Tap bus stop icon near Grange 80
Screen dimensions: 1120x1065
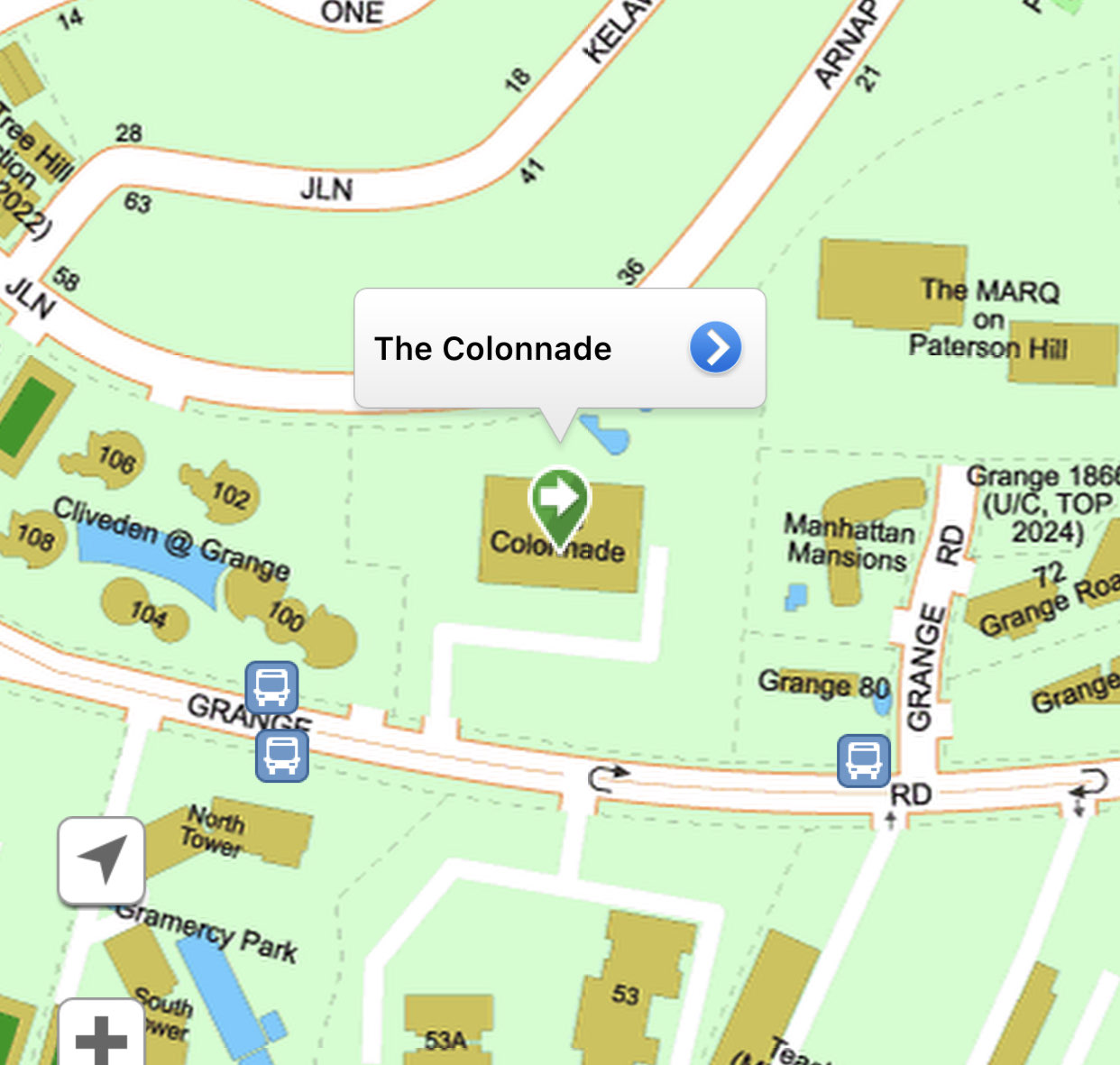[x=863, y=760]
